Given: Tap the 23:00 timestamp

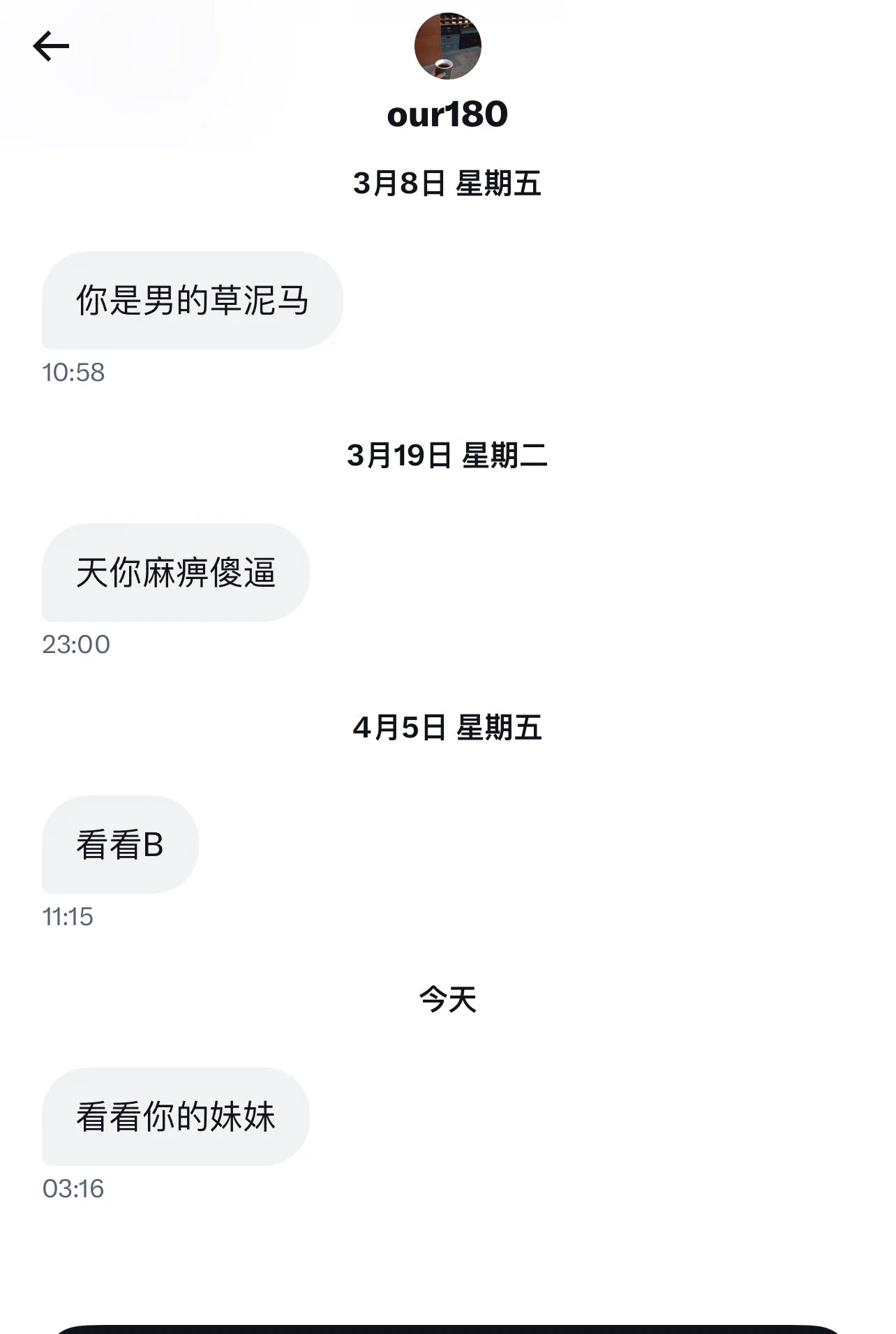Looking at the screenshot, I should click(x=75, y=645).
